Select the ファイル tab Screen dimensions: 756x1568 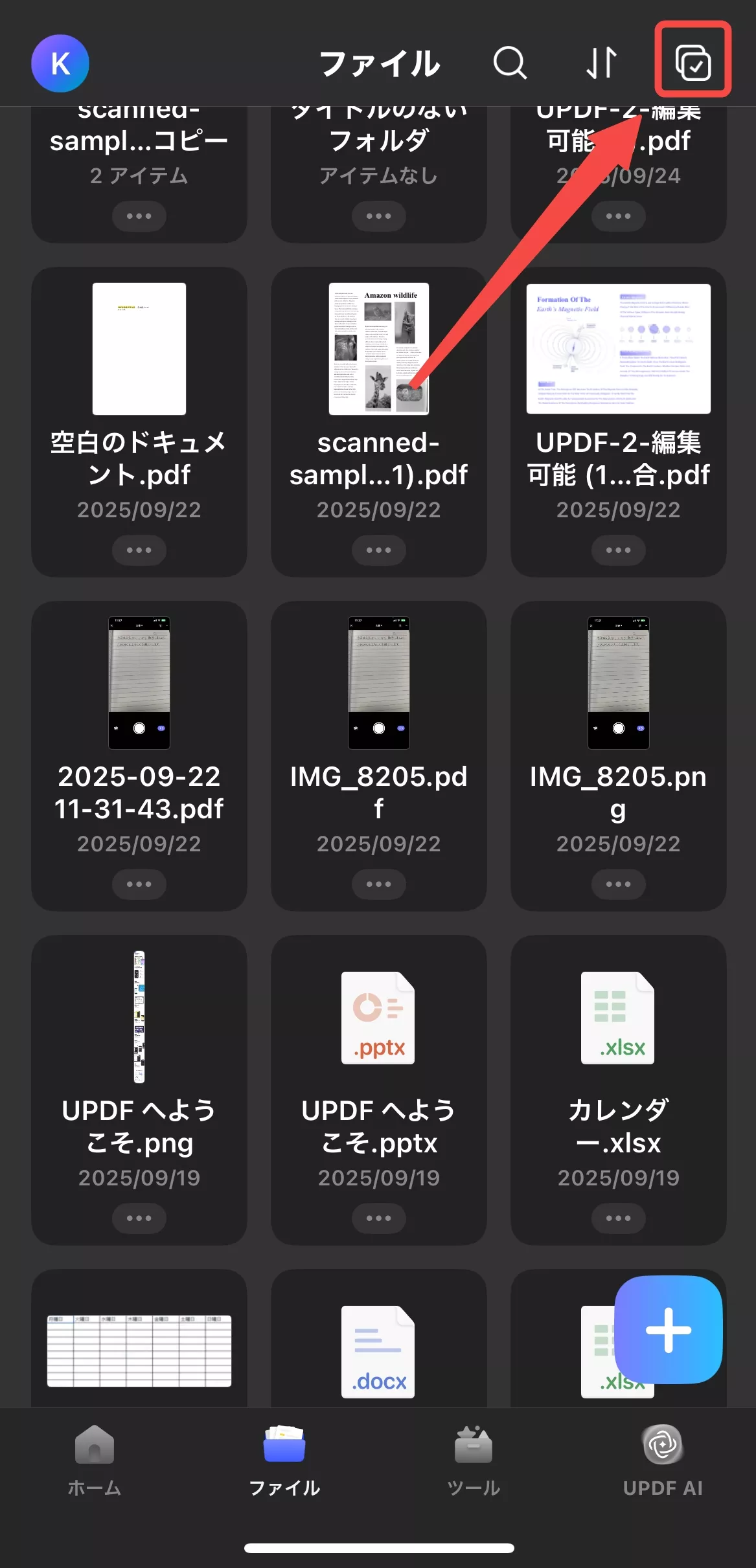[284, 1461]
